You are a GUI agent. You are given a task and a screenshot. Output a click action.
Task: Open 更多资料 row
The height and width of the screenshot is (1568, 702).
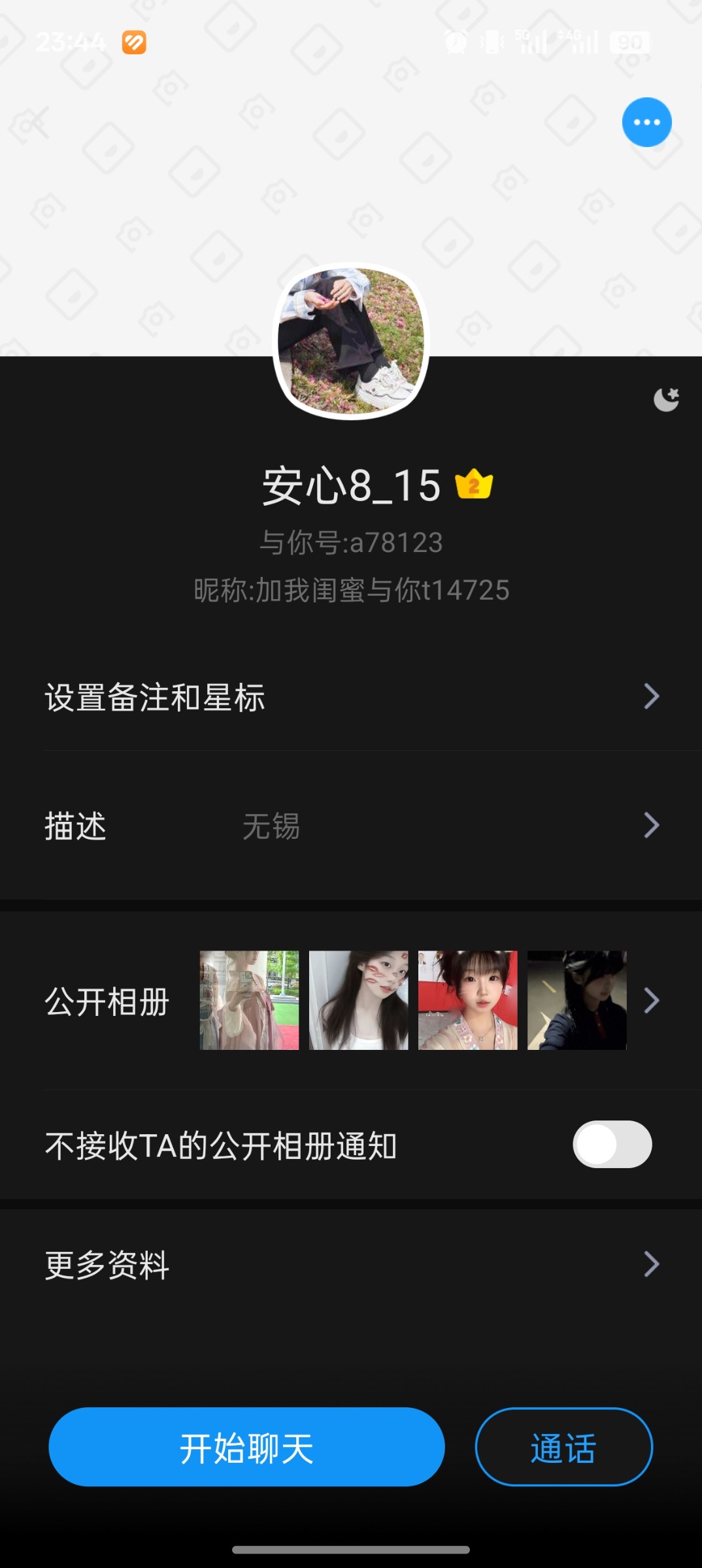(351, 1264)
